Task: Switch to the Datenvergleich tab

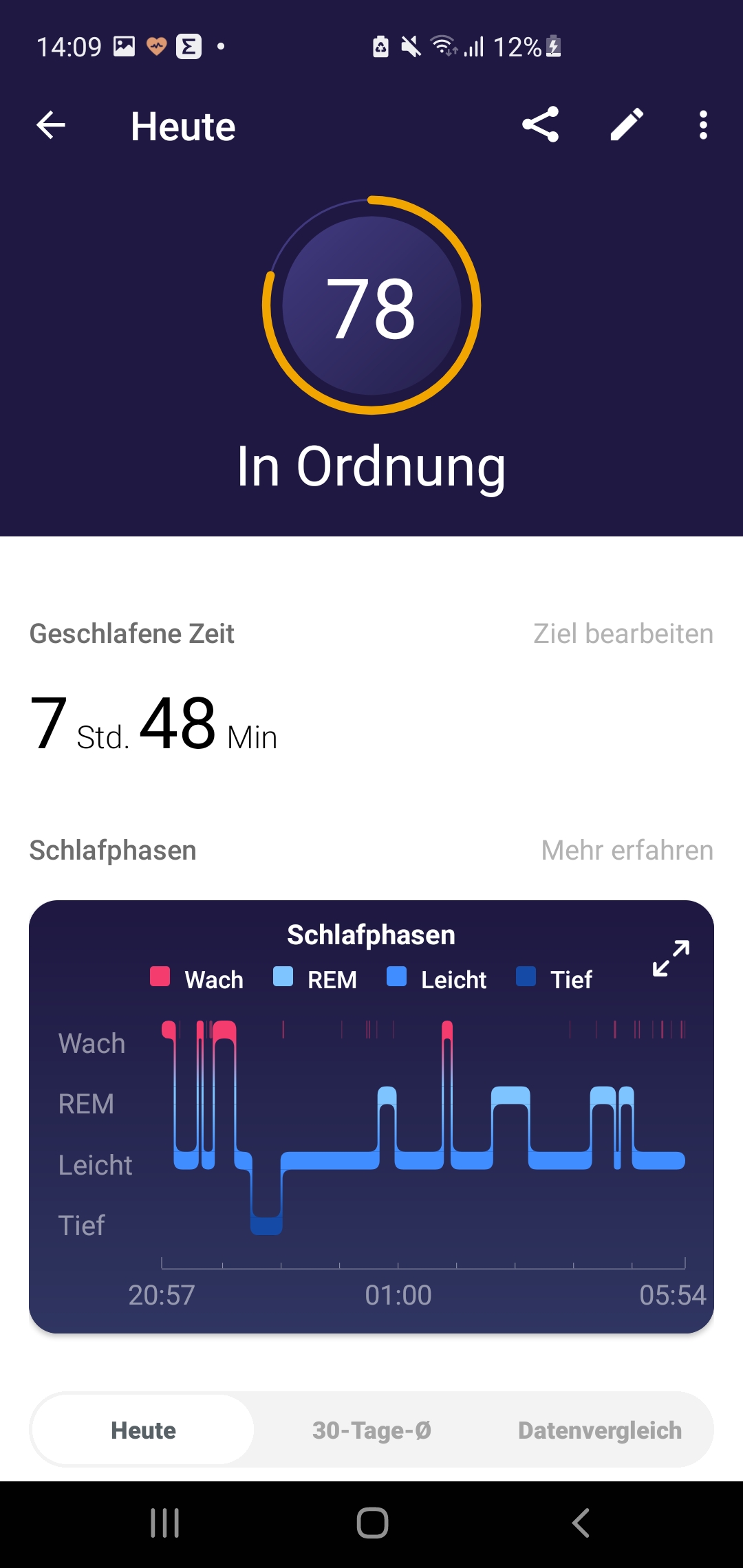Action: tap(599, 1430)
